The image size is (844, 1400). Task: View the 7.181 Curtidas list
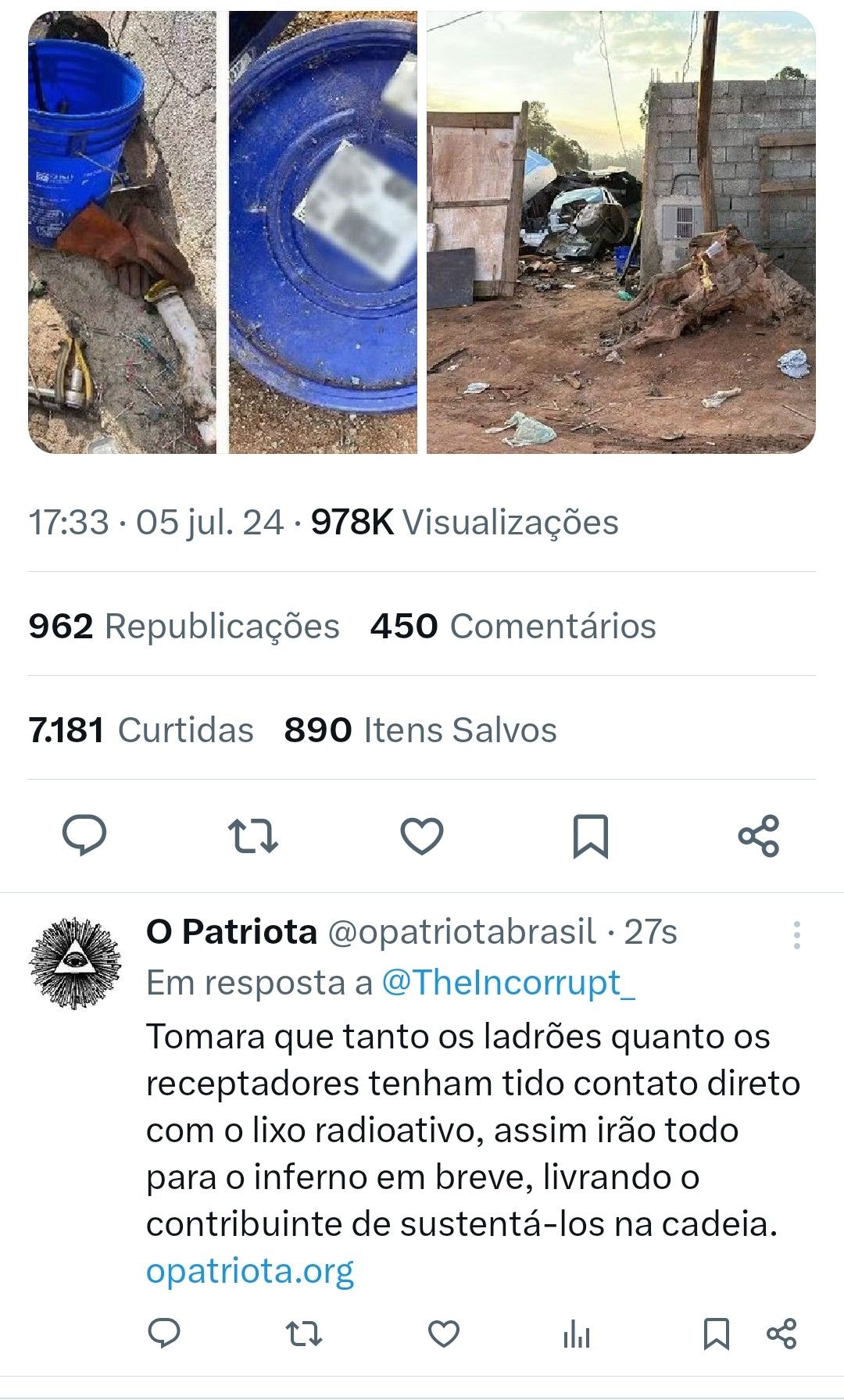141,730
